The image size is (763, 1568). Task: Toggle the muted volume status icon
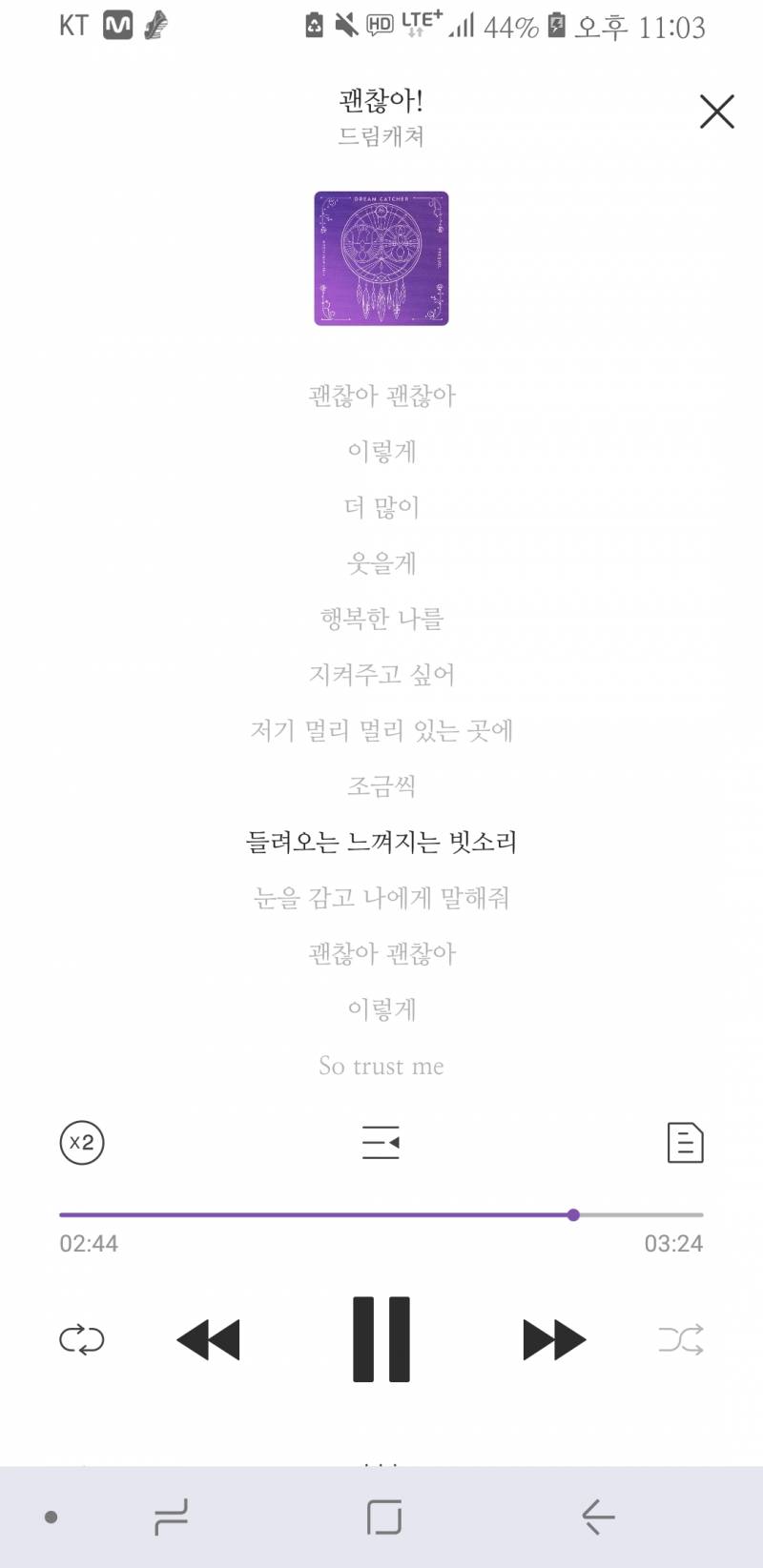pos(347,26)
